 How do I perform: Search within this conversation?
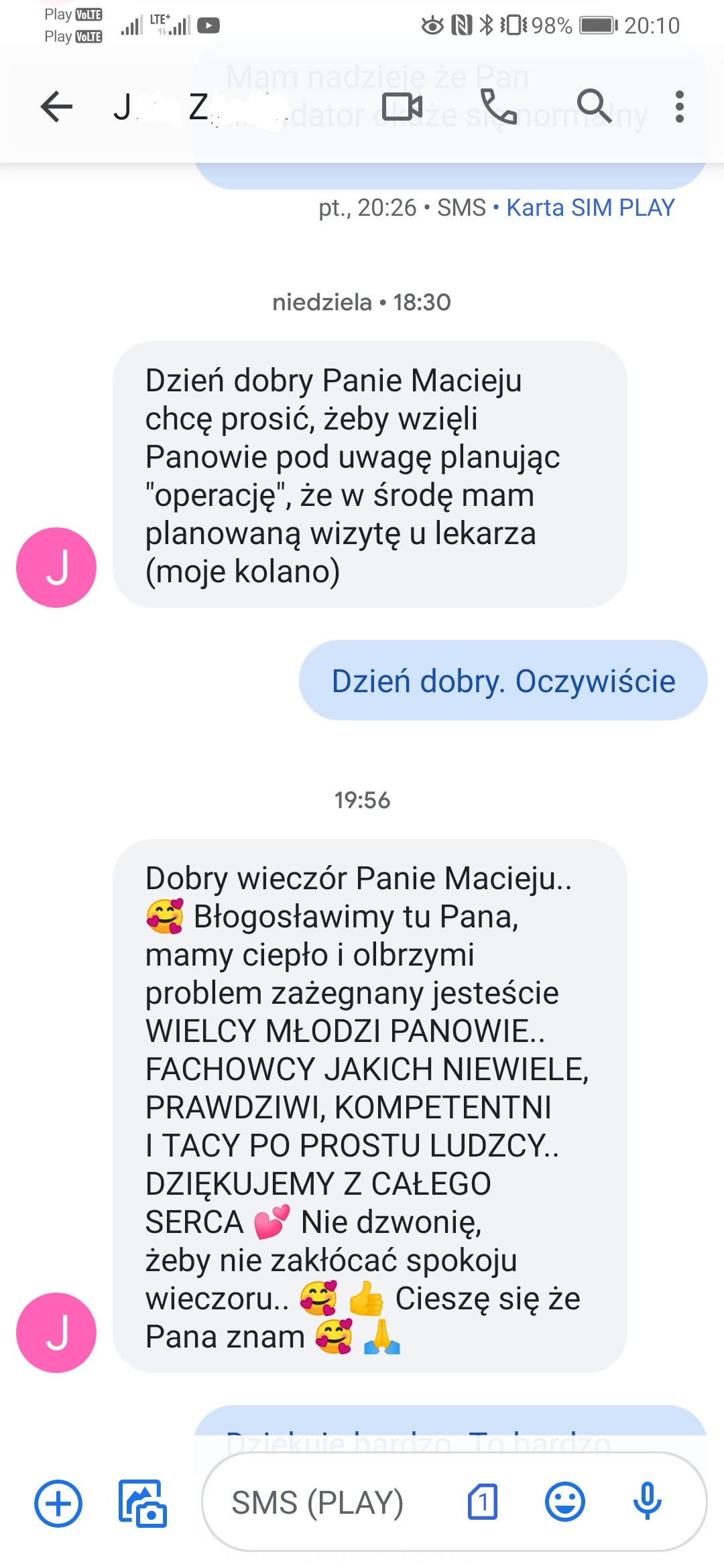pos(594,107)
